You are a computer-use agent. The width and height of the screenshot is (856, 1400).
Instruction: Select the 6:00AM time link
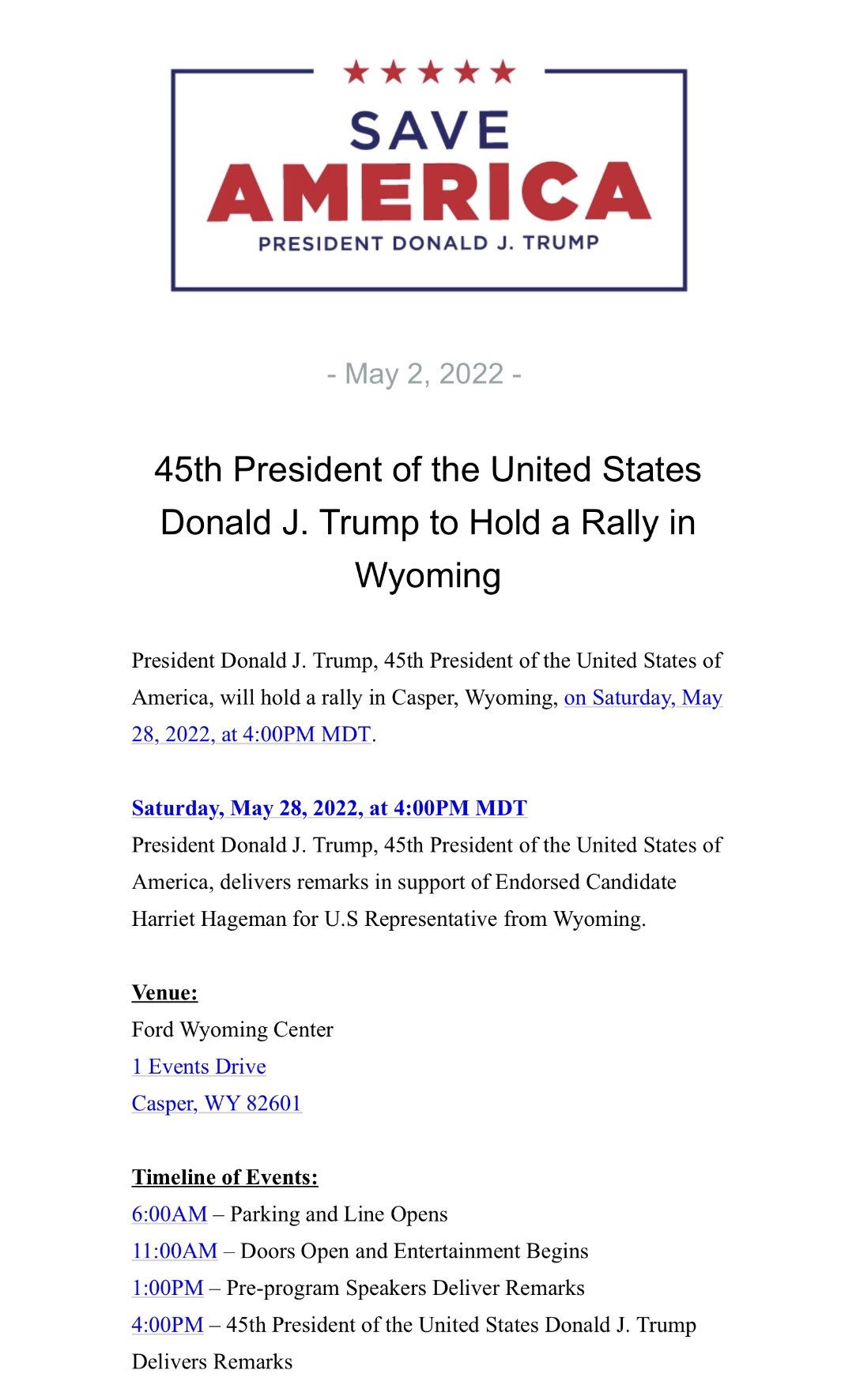170,1214
